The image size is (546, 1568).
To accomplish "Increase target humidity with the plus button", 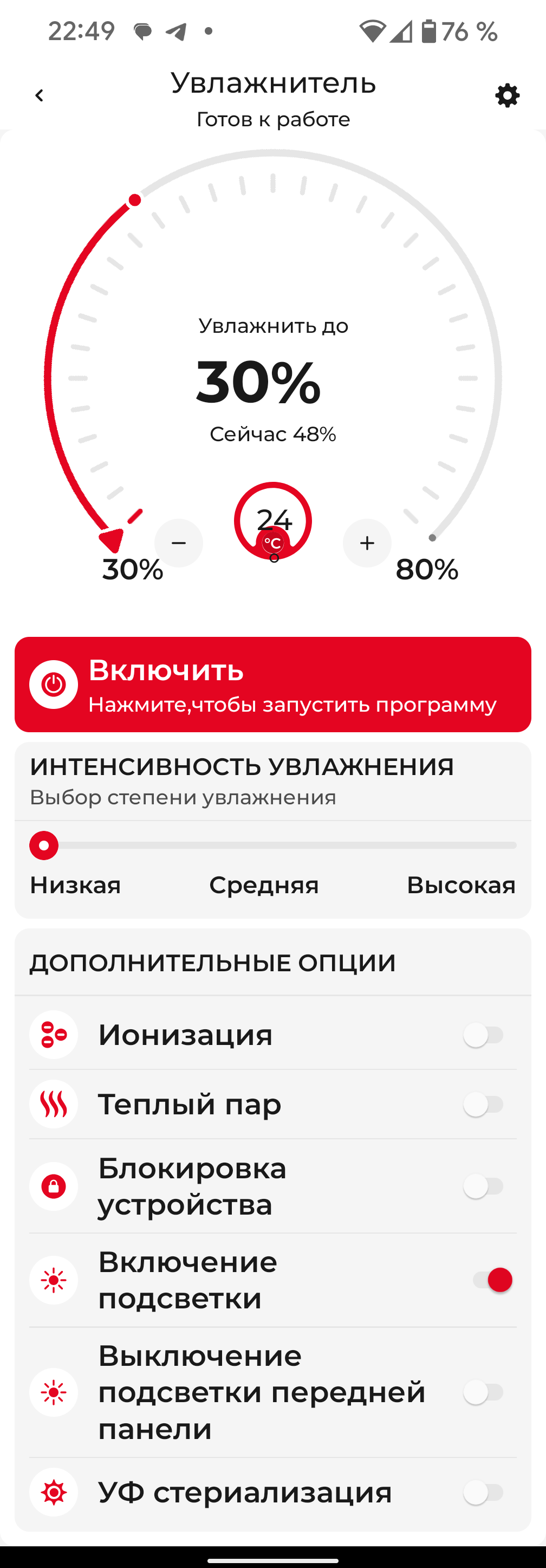I will click(x=367, y=543).
